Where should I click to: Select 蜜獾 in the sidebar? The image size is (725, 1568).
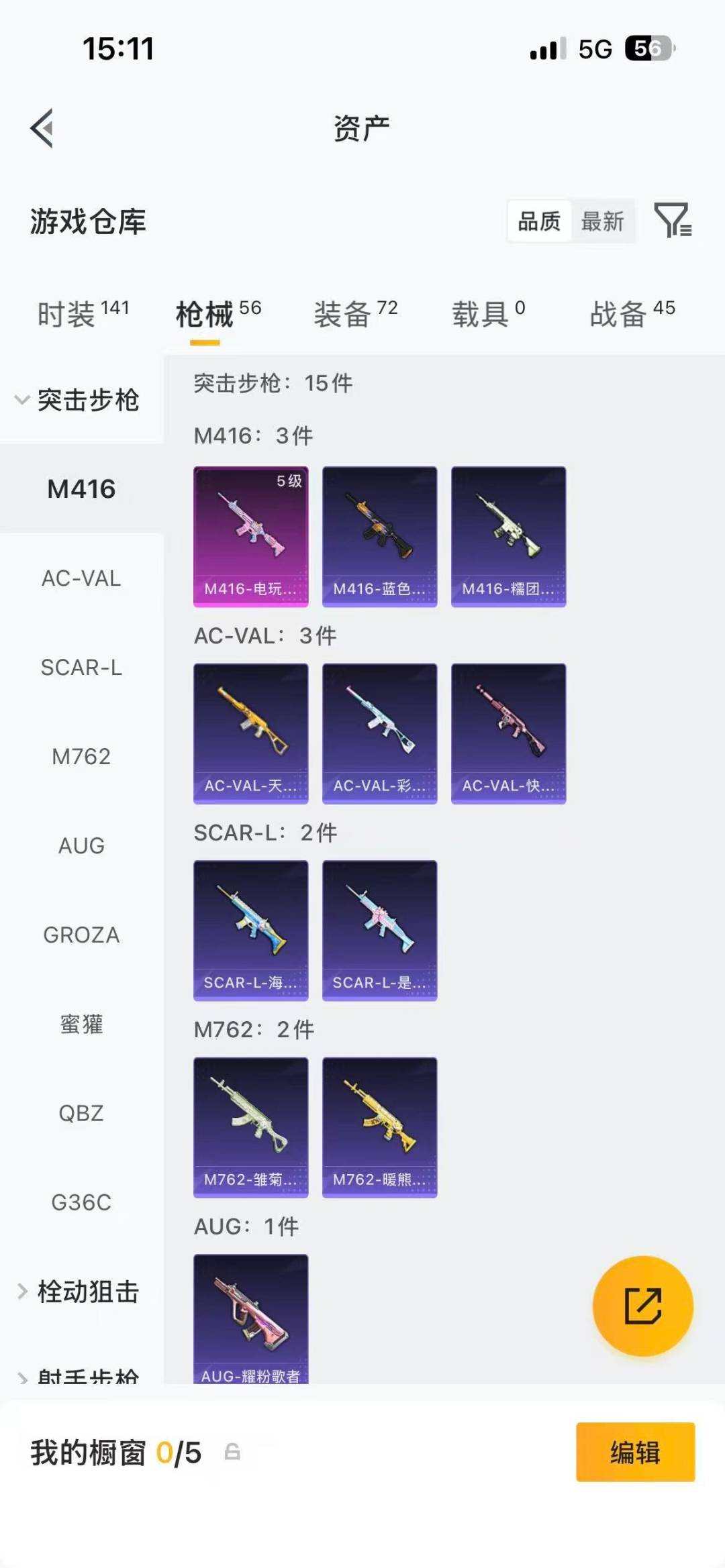coord(81,1024)
